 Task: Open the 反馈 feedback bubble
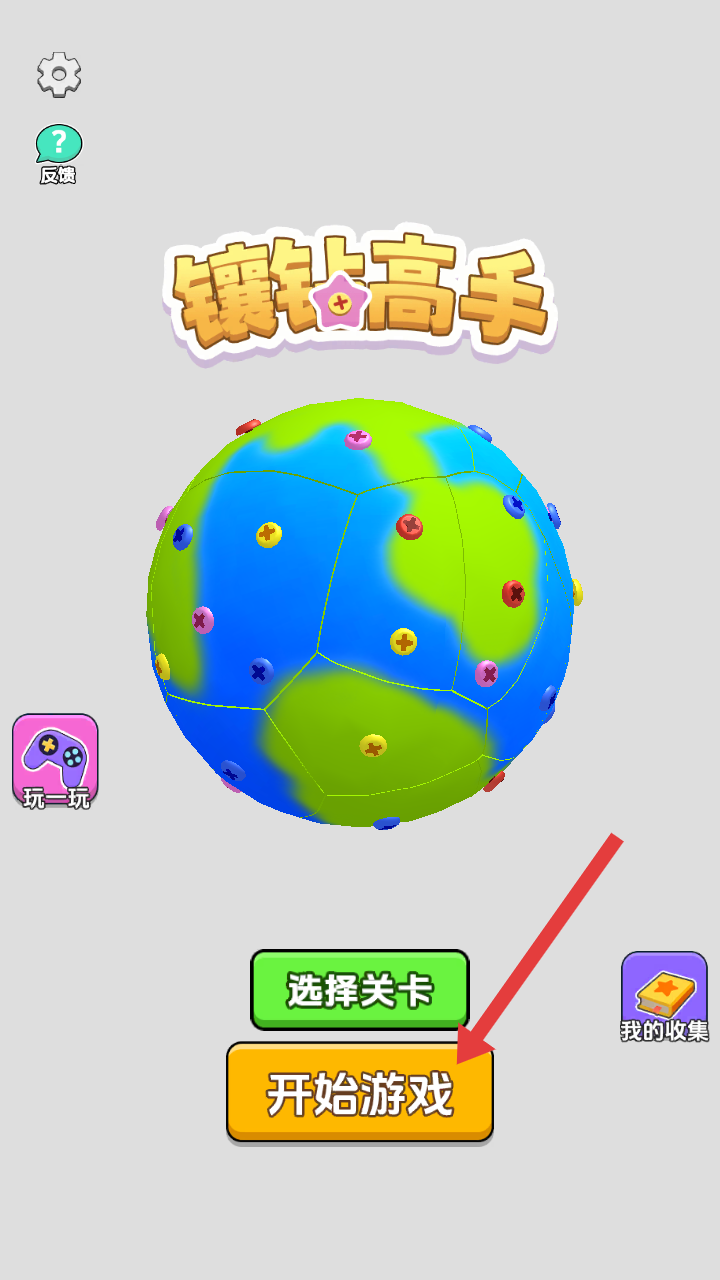click(59, 154)
